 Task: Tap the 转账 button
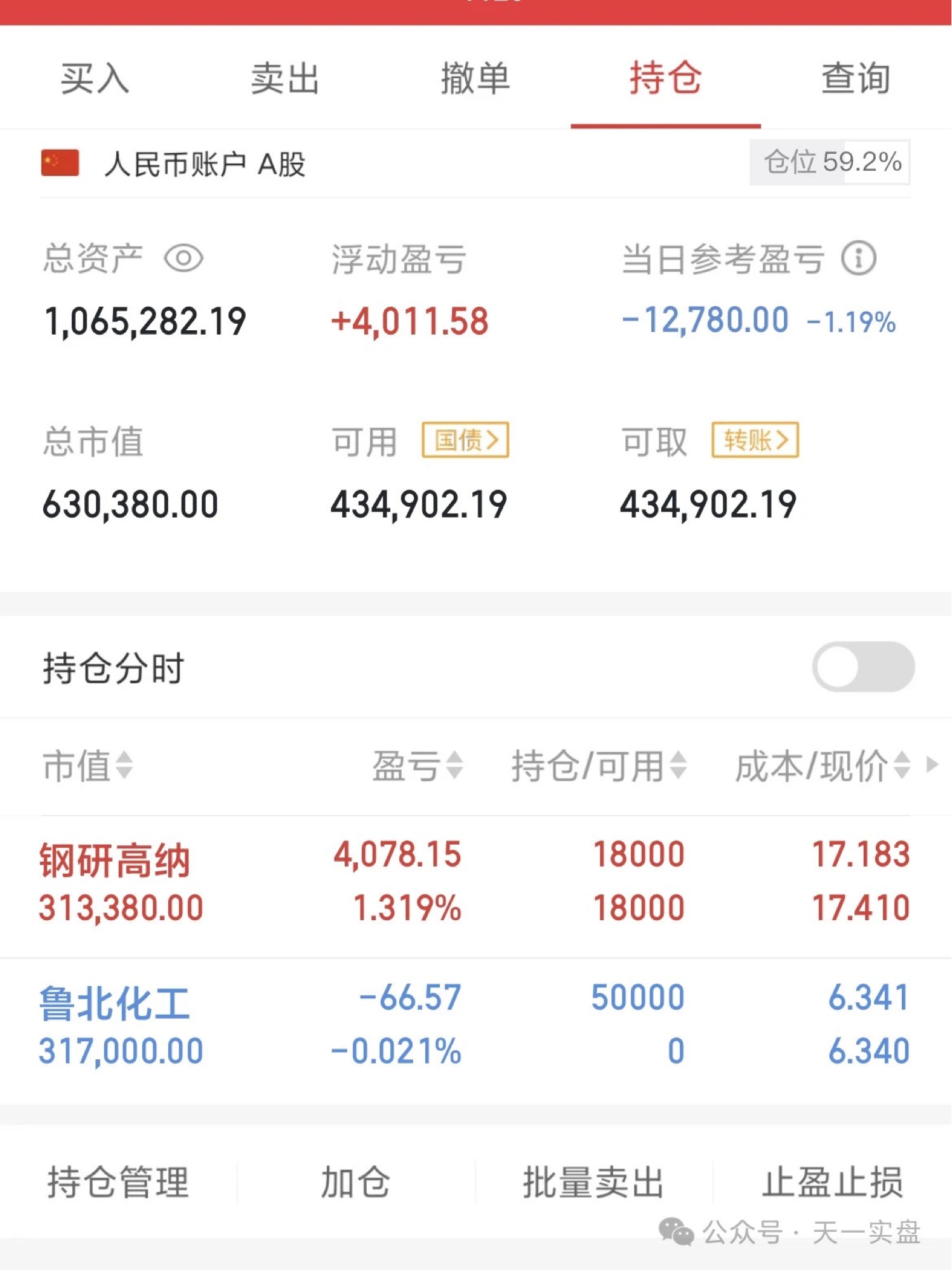(x=755, y=439)
